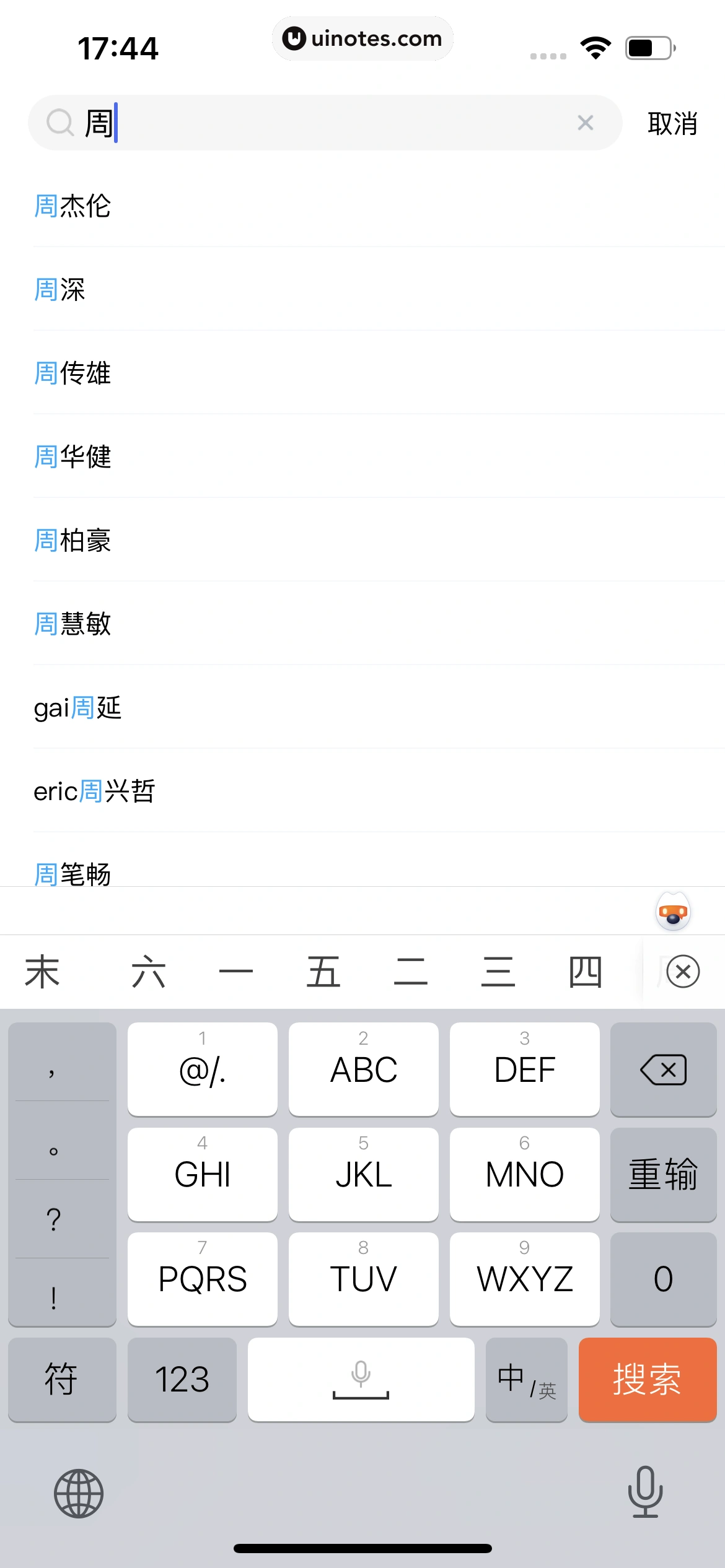Tap 取消 to cancel the search
This screenshot has width=725, height=1568.
[x=672, y=124]
